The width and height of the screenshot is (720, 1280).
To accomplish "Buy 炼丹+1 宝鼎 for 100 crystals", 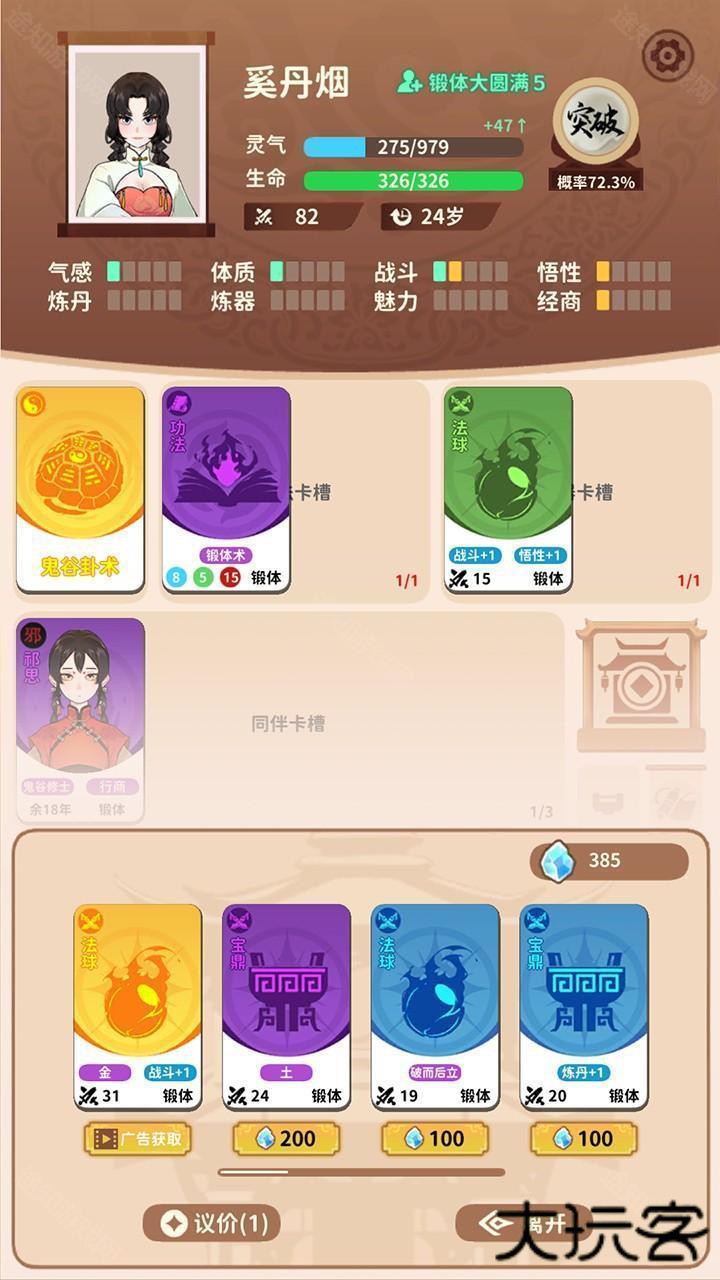I will click(x=584, y=1138).
